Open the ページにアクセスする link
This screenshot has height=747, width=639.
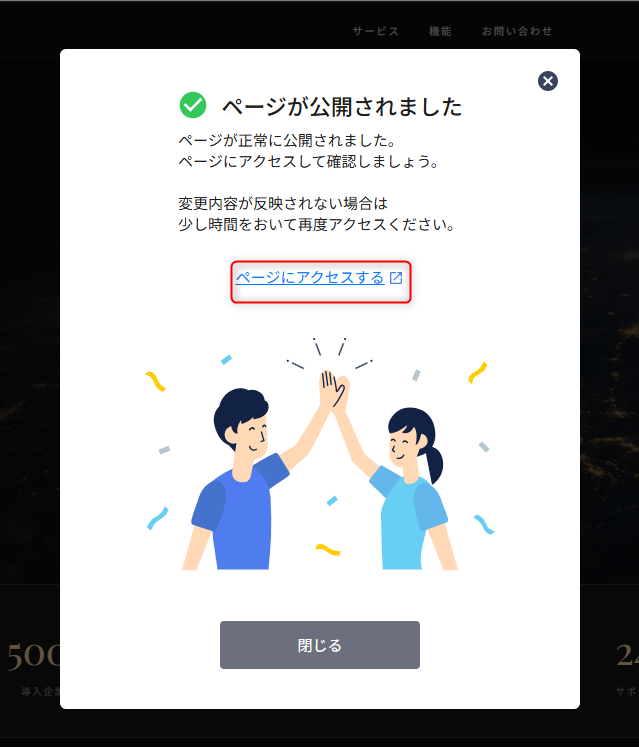pos(310,278)
